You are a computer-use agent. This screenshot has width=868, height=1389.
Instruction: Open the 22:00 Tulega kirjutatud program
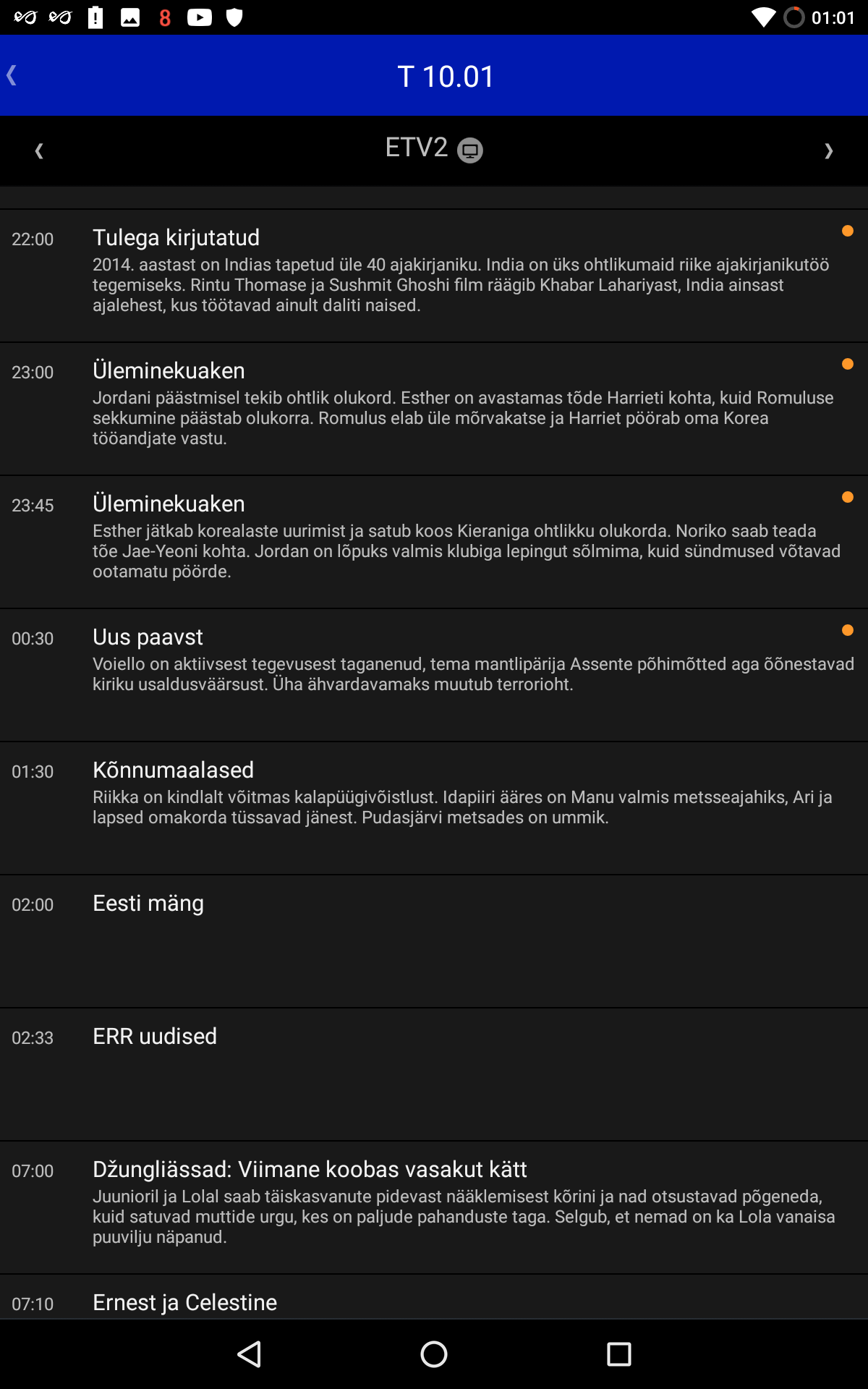coord(434,275)
